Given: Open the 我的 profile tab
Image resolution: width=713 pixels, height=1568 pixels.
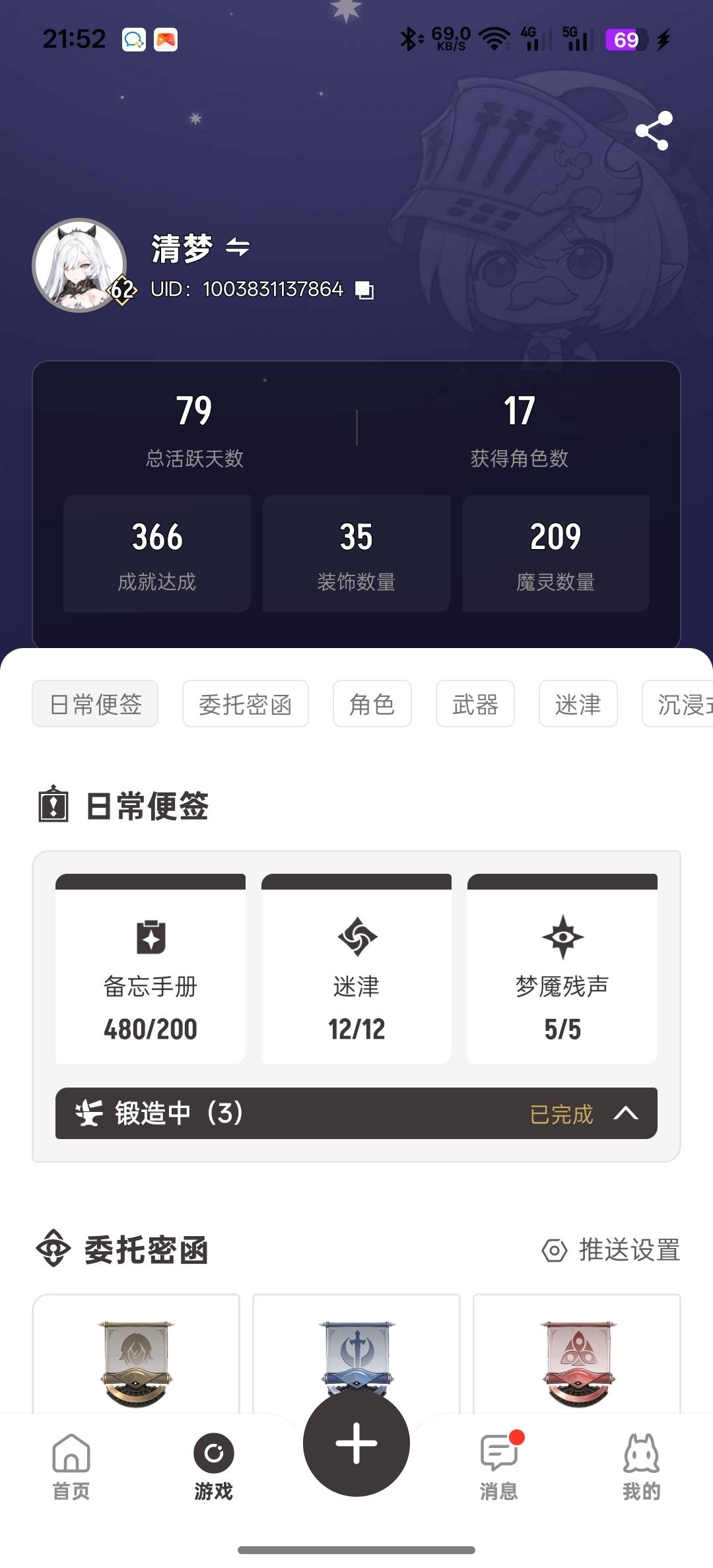Looking at the screenshot, I should tap(641, 1466).
